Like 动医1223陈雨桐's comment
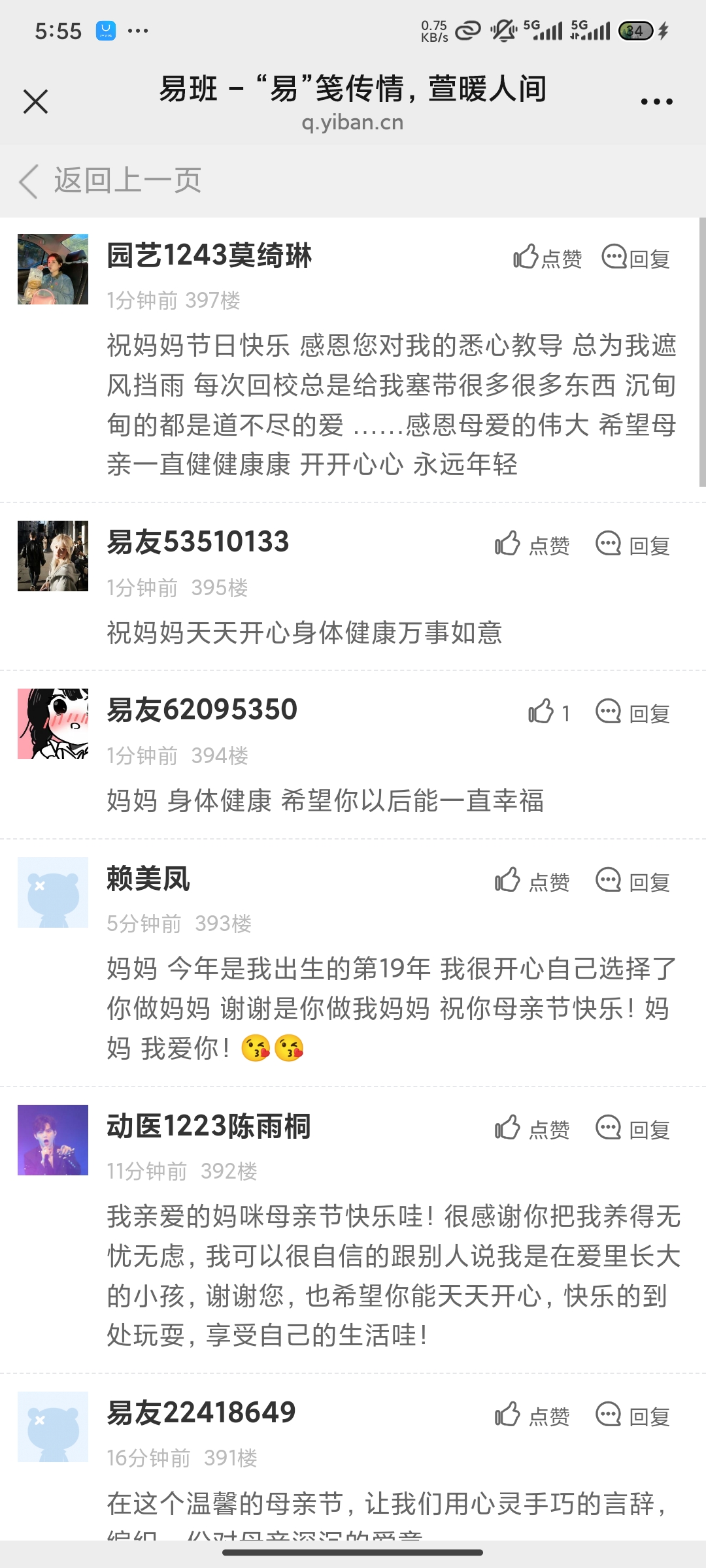706x1568 pixels. (532, 1128)
